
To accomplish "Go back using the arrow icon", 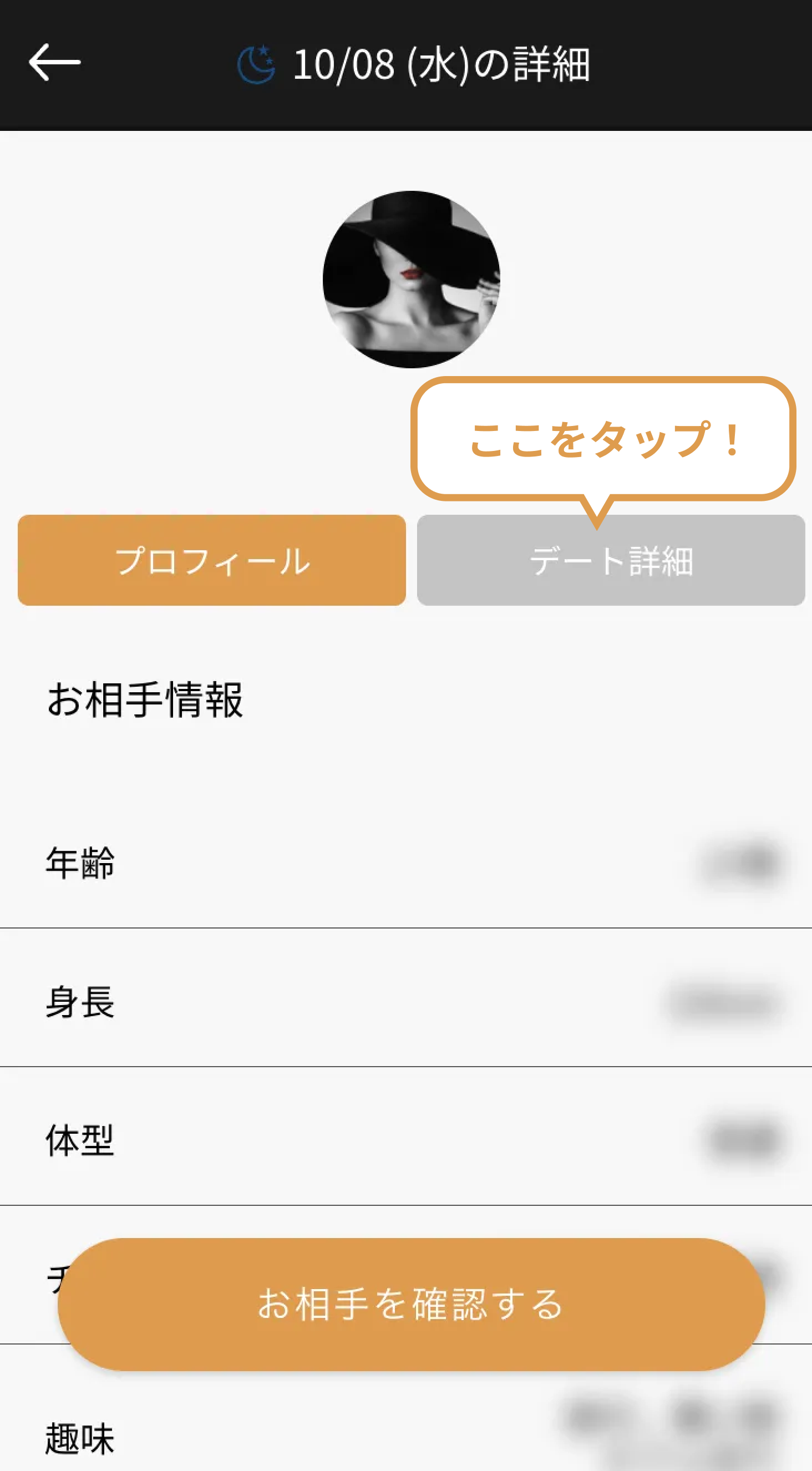I will pyautogui.click(x=55, y=63).
